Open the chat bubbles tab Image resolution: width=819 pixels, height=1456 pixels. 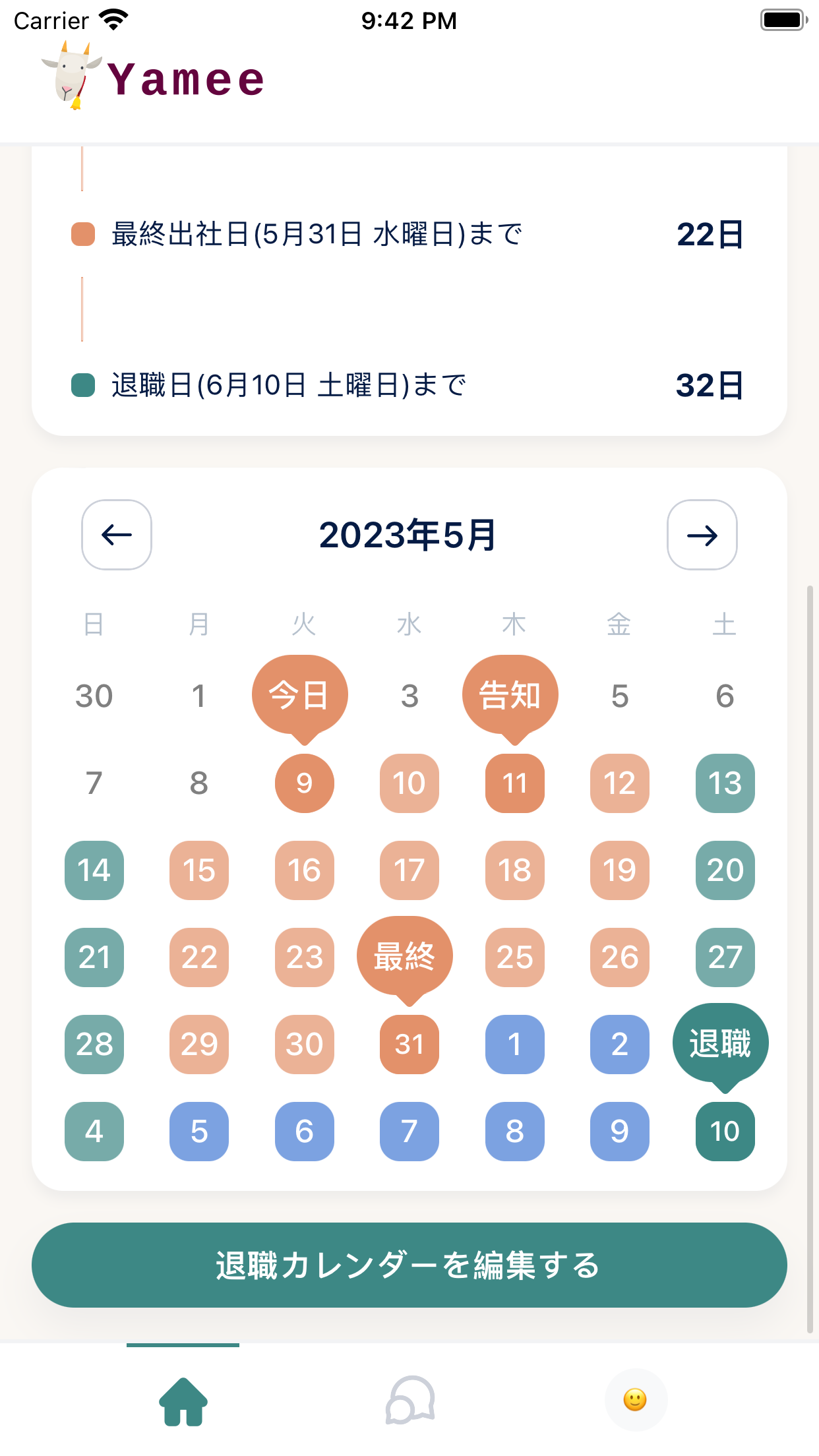409,1401
